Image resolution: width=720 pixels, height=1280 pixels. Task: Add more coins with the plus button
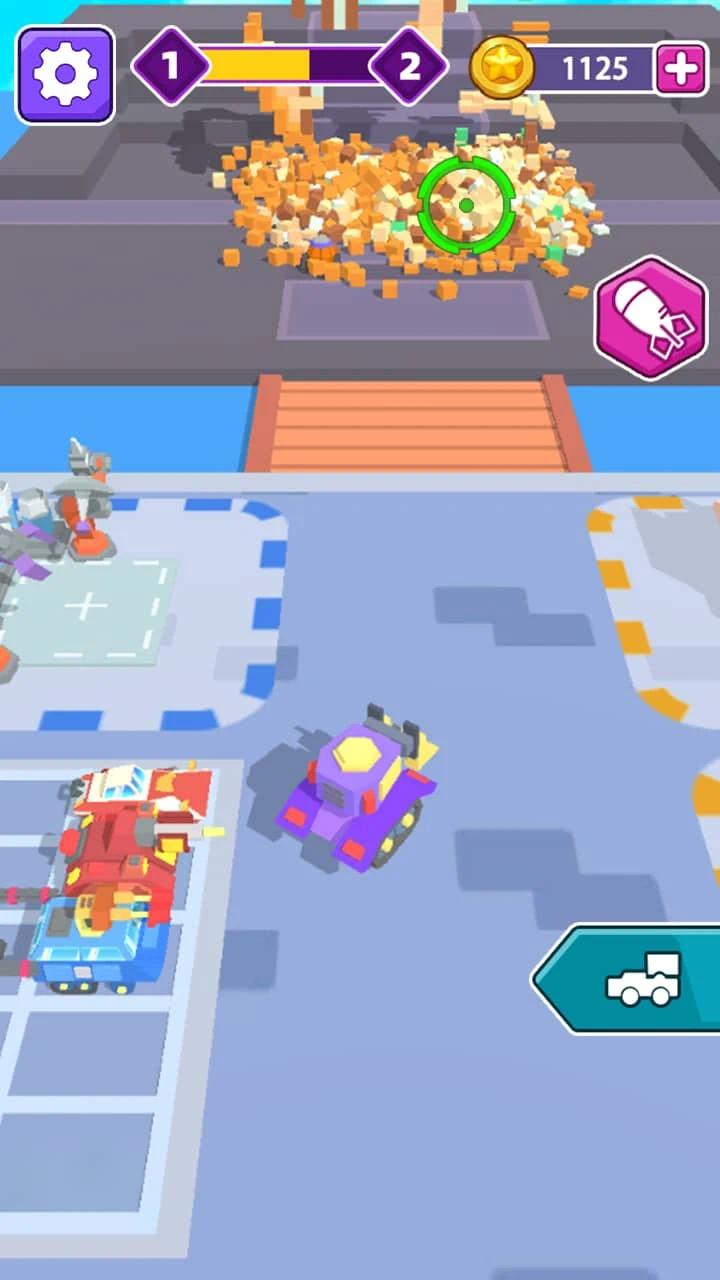pyautogui.click(x=681, y=69)
